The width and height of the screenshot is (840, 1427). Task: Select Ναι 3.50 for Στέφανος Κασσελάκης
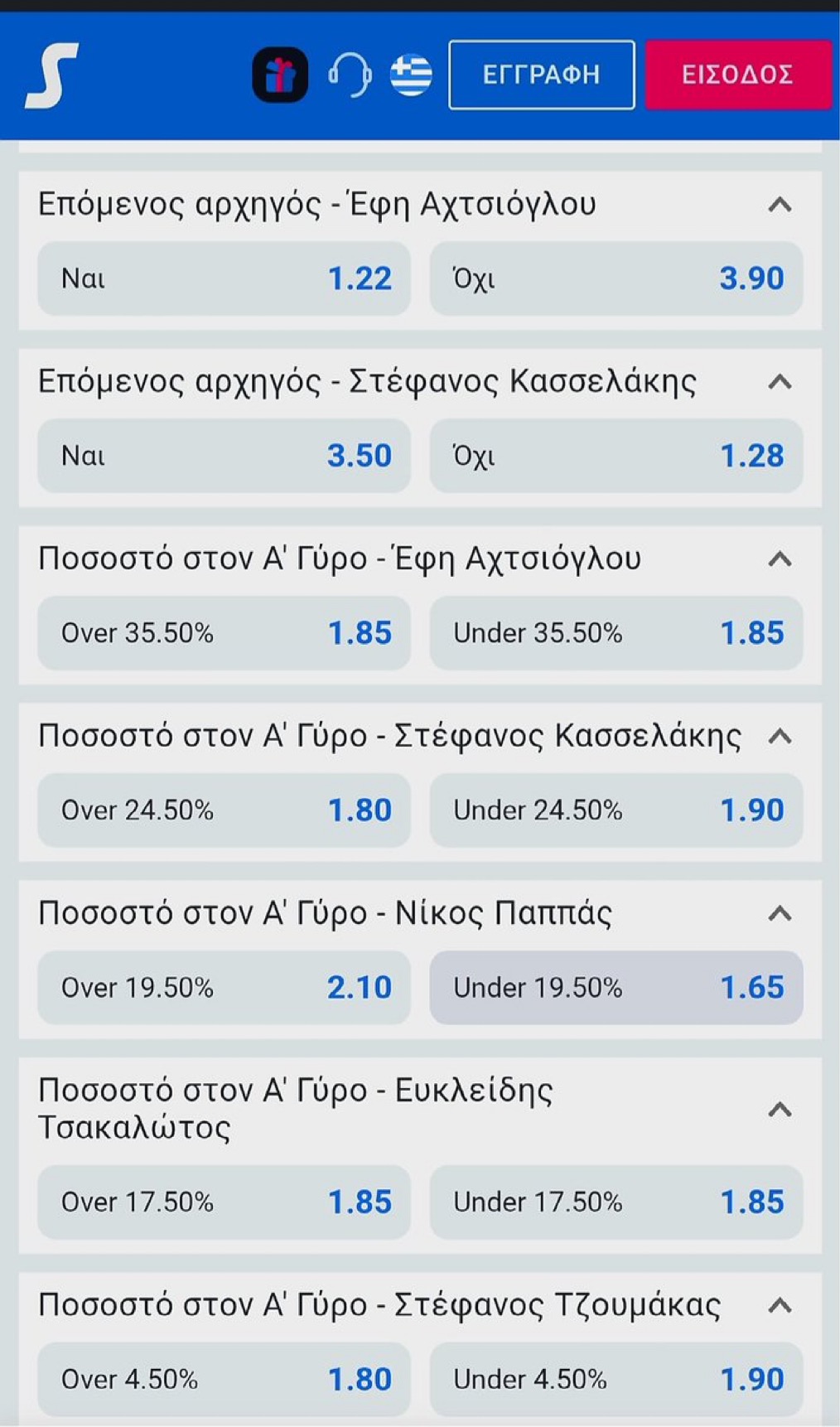pos(224,456)
